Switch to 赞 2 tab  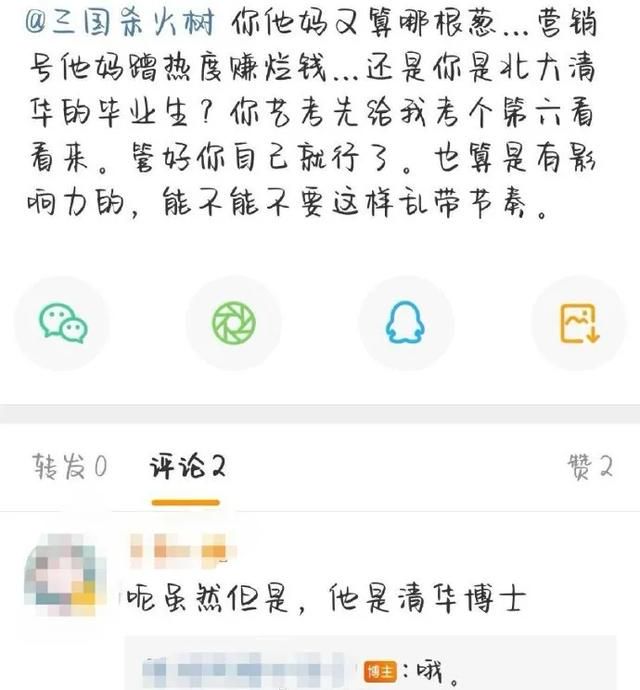coord(589,466)
